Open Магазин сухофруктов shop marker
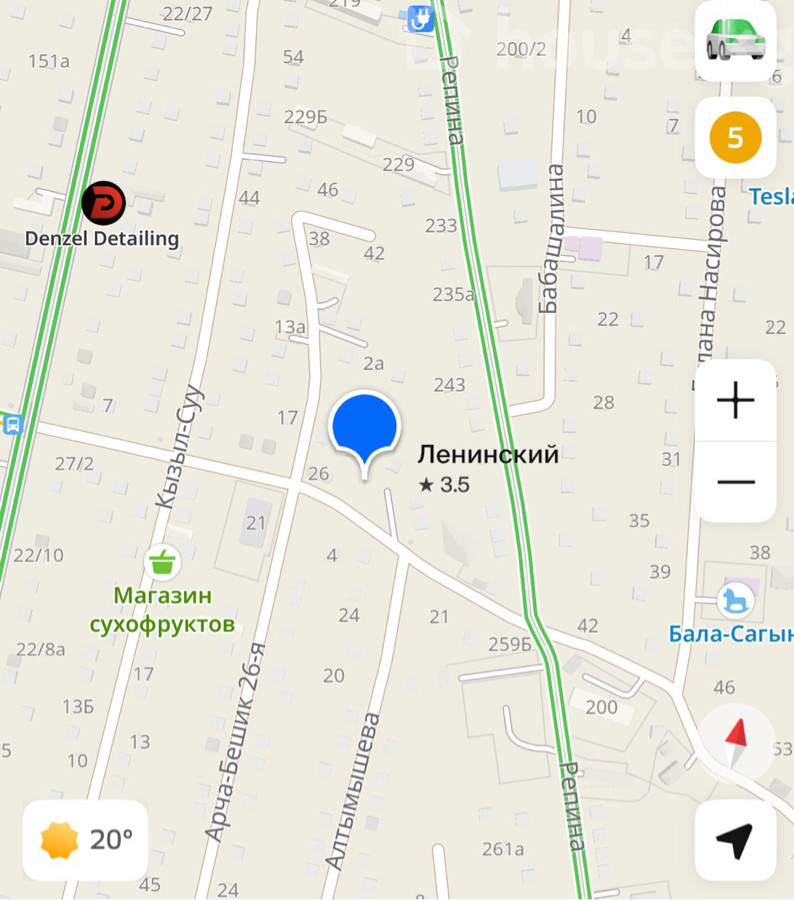 coord(162,562)
